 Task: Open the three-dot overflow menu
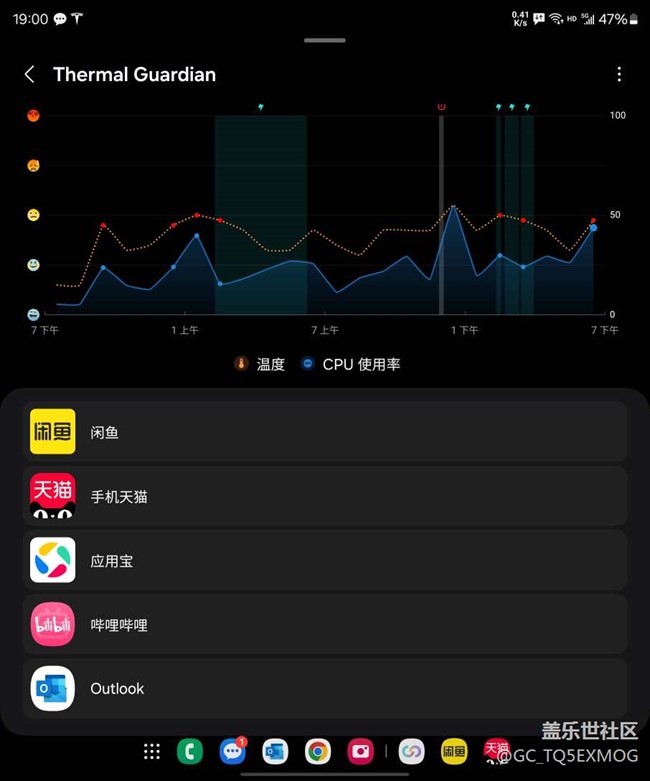[x=619, y=75]
